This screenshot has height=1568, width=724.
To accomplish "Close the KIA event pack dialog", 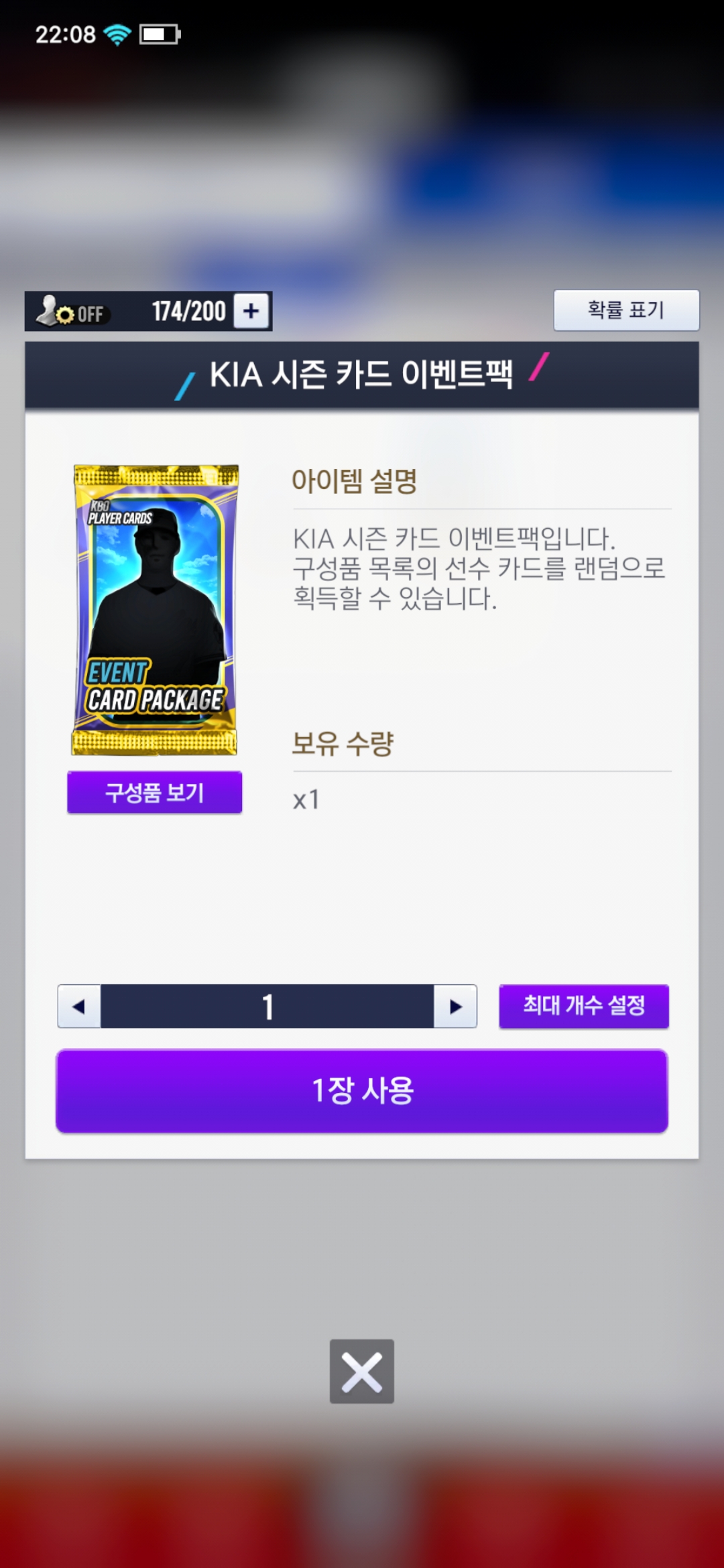I will 362,1372.
